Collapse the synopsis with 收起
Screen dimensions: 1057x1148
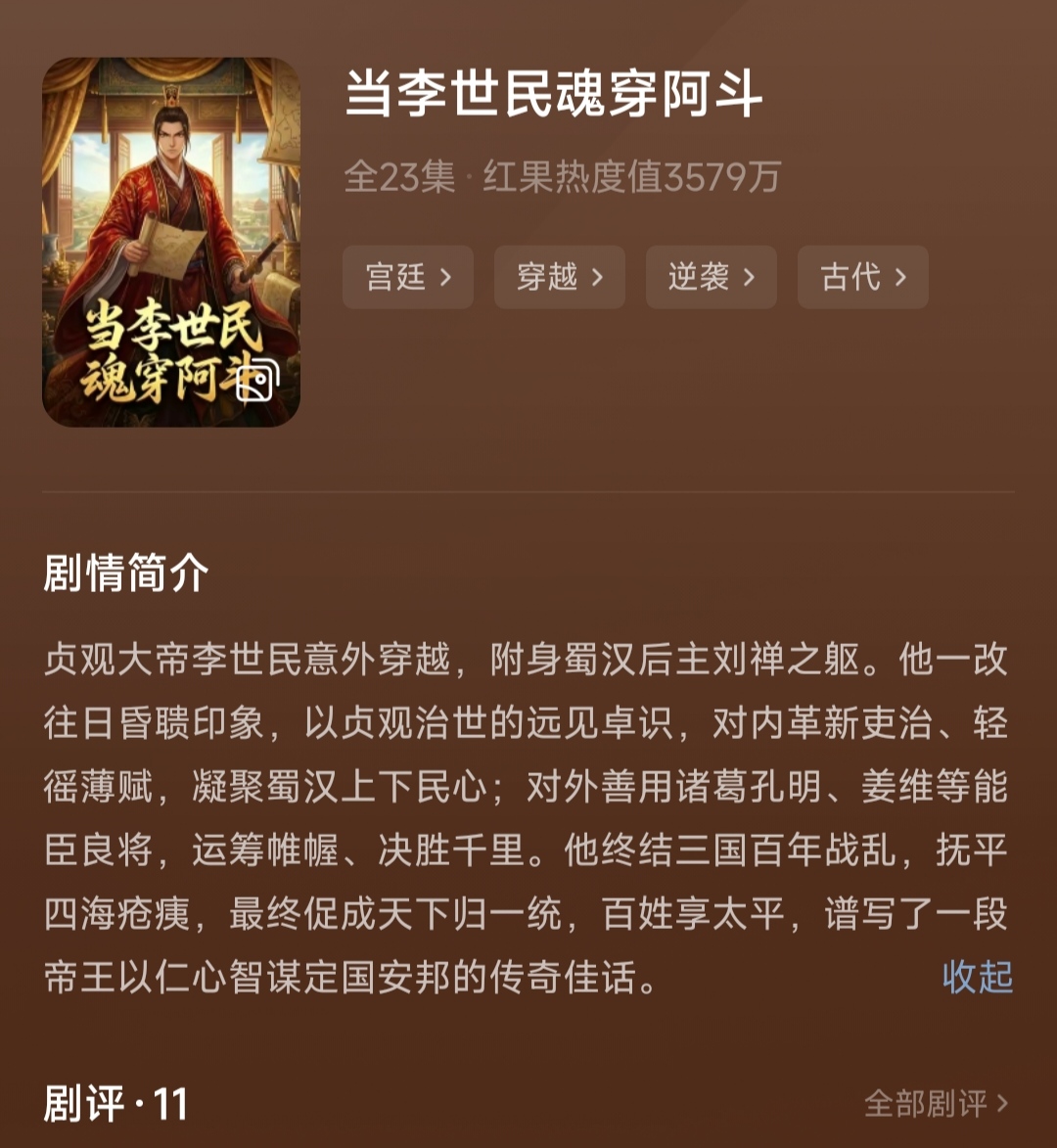[x=977, y=977]
